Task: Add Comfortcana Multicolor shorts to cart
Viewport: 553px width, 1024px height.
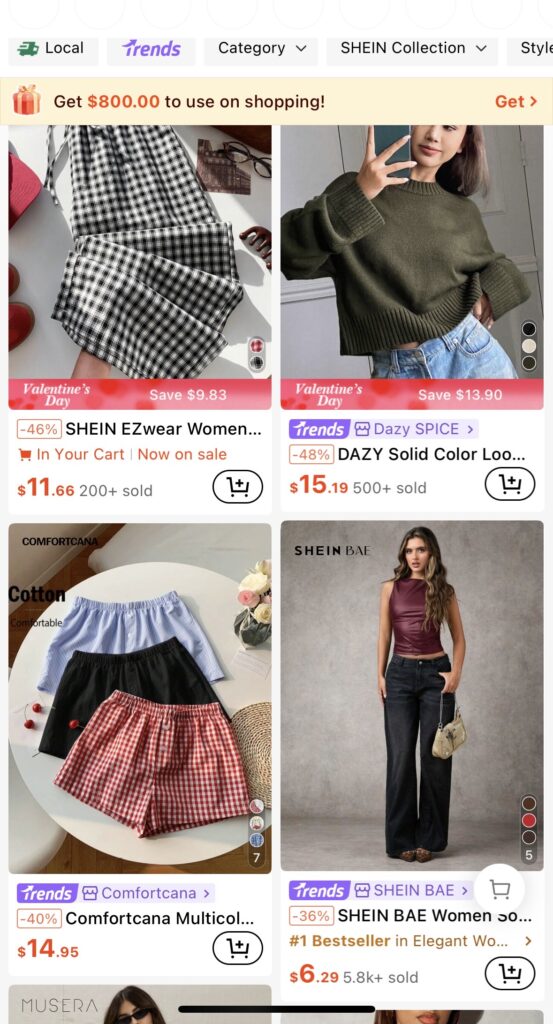Action: click(238, 948)
